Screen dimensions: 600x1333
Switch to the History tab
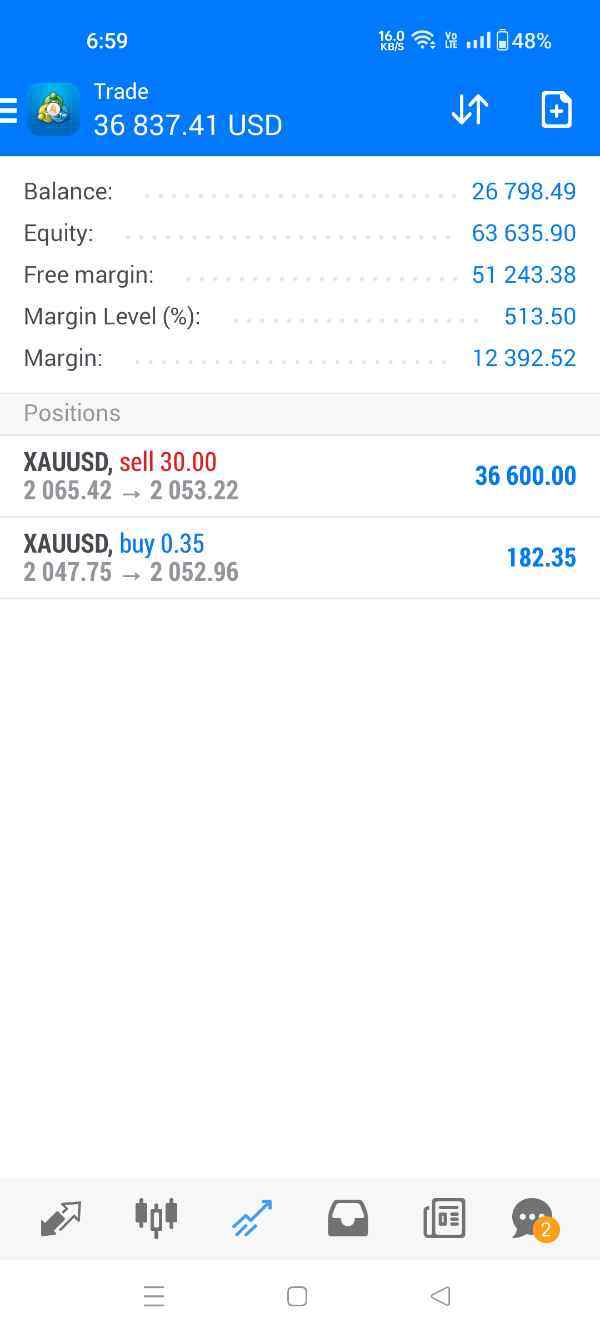click(x=348, y=1218)
